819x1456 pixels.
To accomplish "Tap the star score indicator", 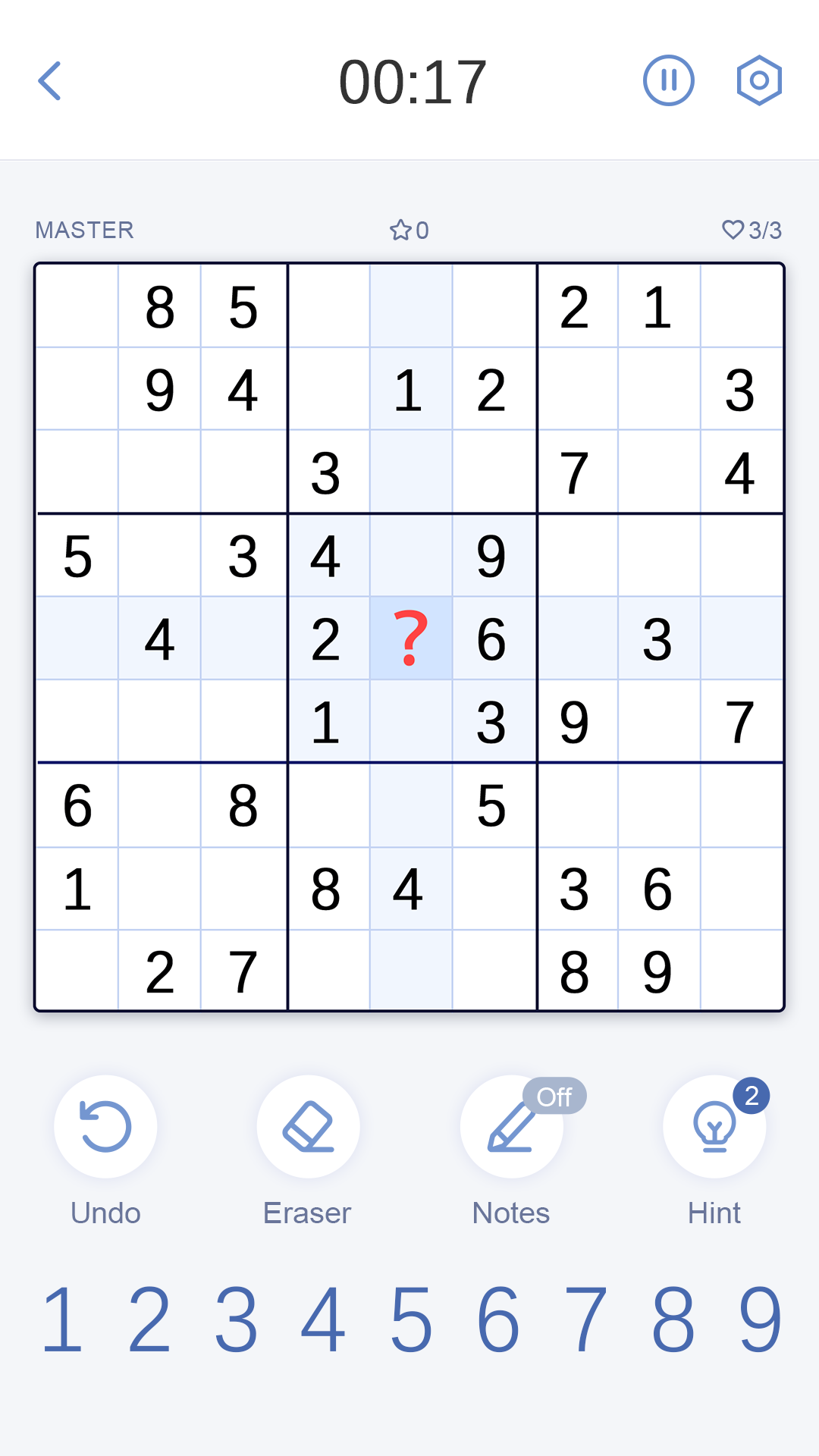I will (409, 230).
